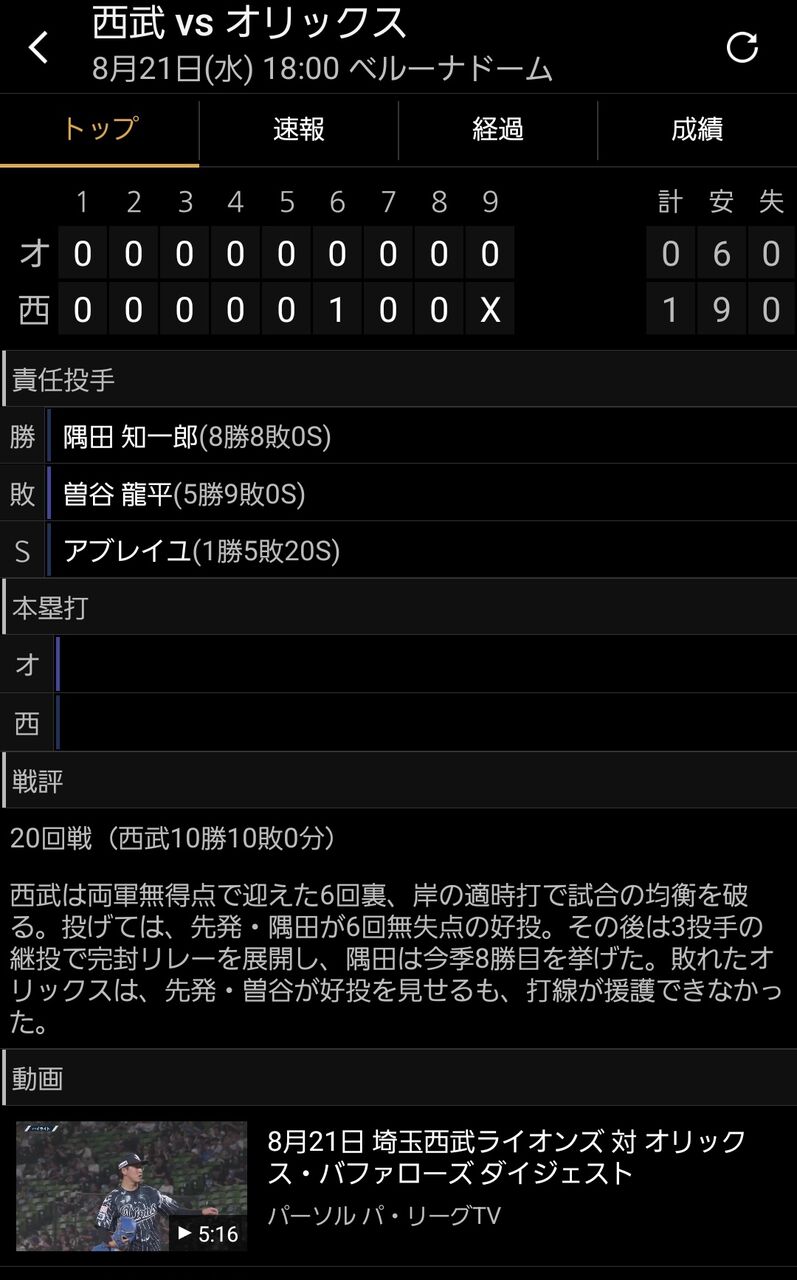Screen dimensions: 797x1280
Task: Open losing pitcher 曽谷 龍平's row
Action: pos(184,493)
